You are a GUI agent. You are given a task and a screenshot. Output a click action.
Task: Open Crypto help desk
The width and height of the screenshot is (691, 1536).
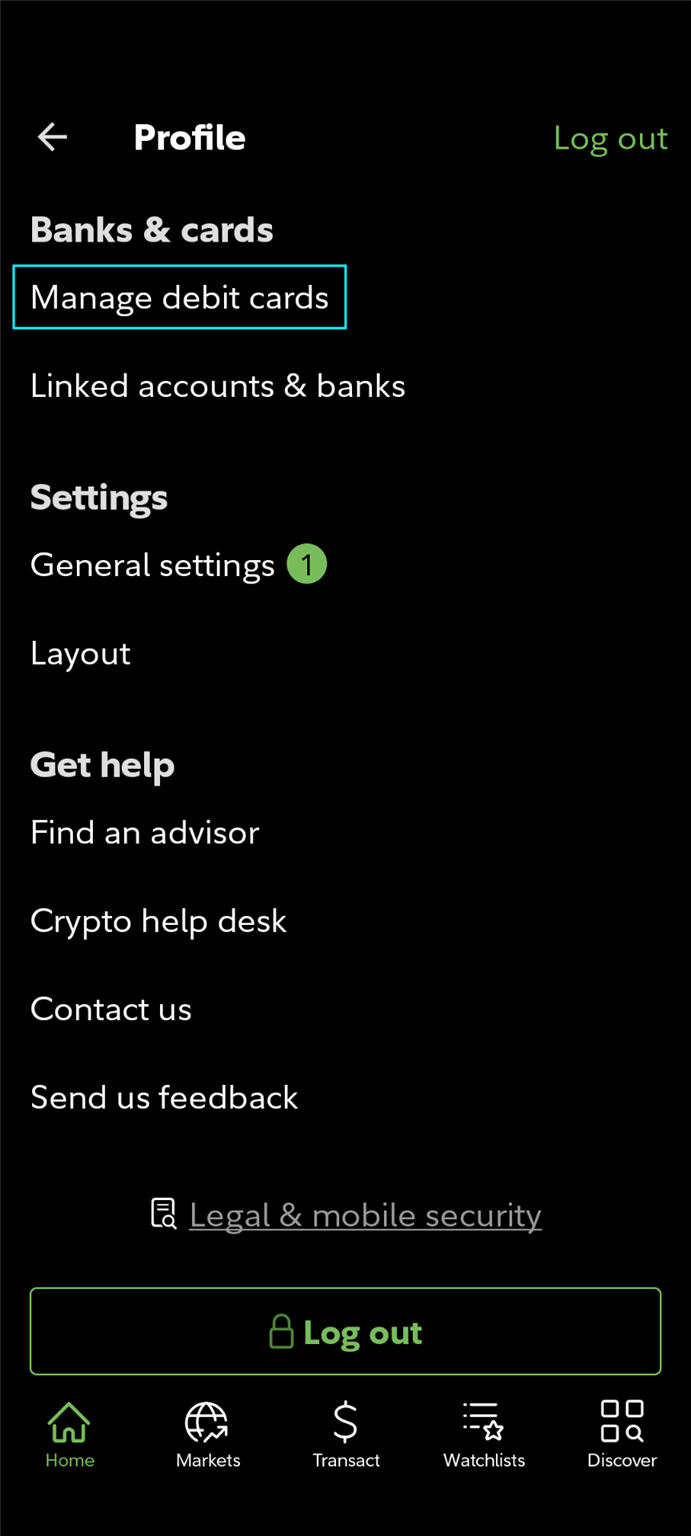click(159, 921)
